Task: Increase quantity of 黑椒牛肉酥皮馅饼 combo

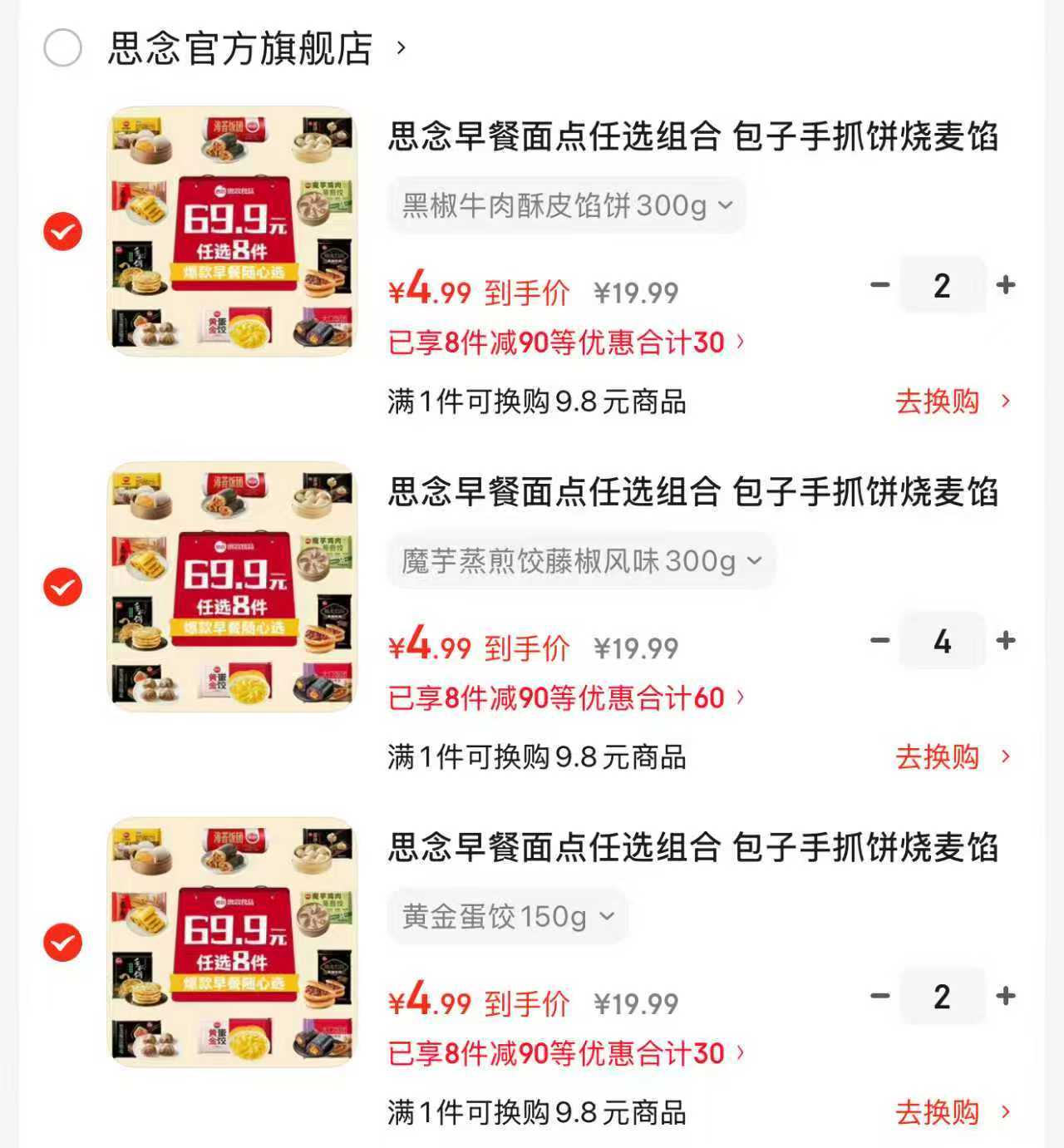Action: pos(1007,286)
